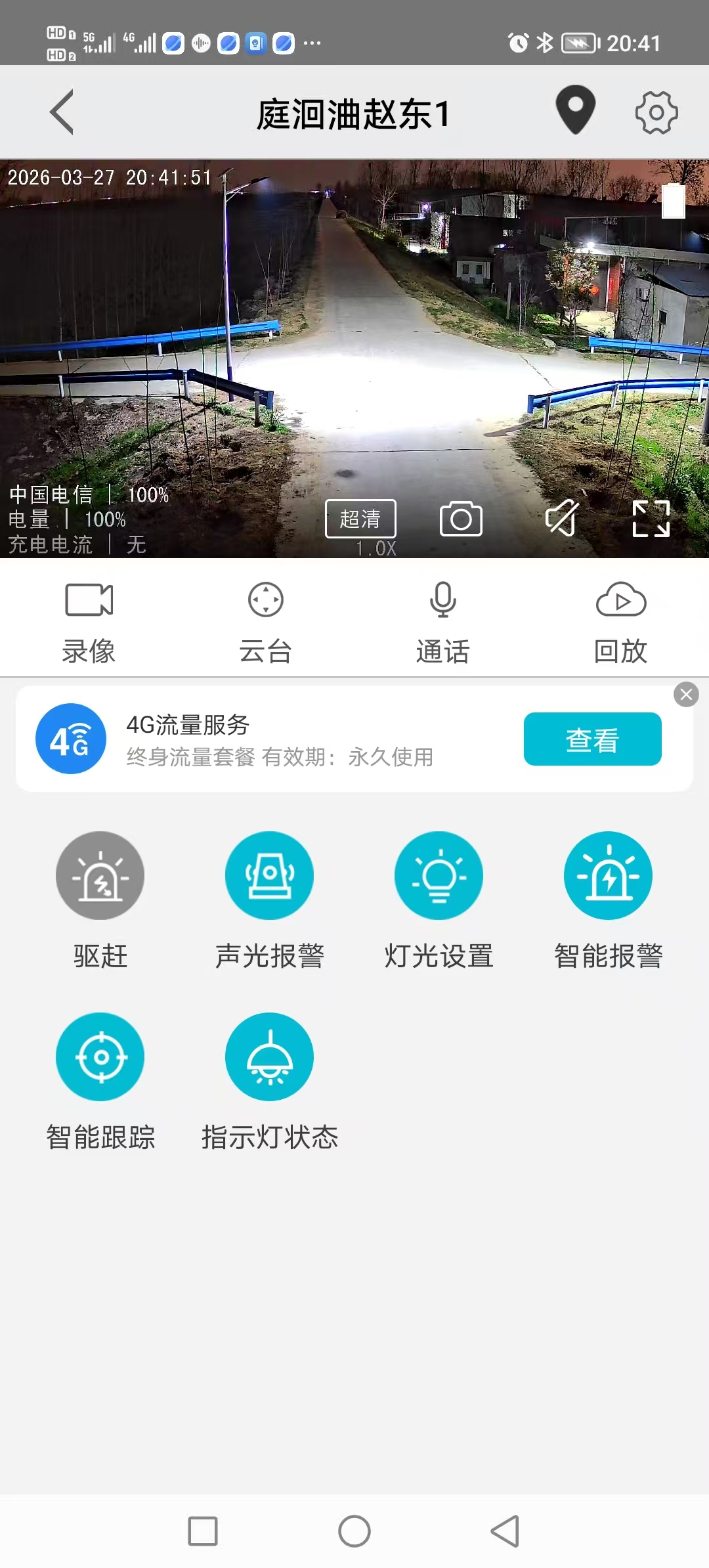Go back using the top-left arrow
This screenshot has height=1568, width=709.
tap(62, 112)
